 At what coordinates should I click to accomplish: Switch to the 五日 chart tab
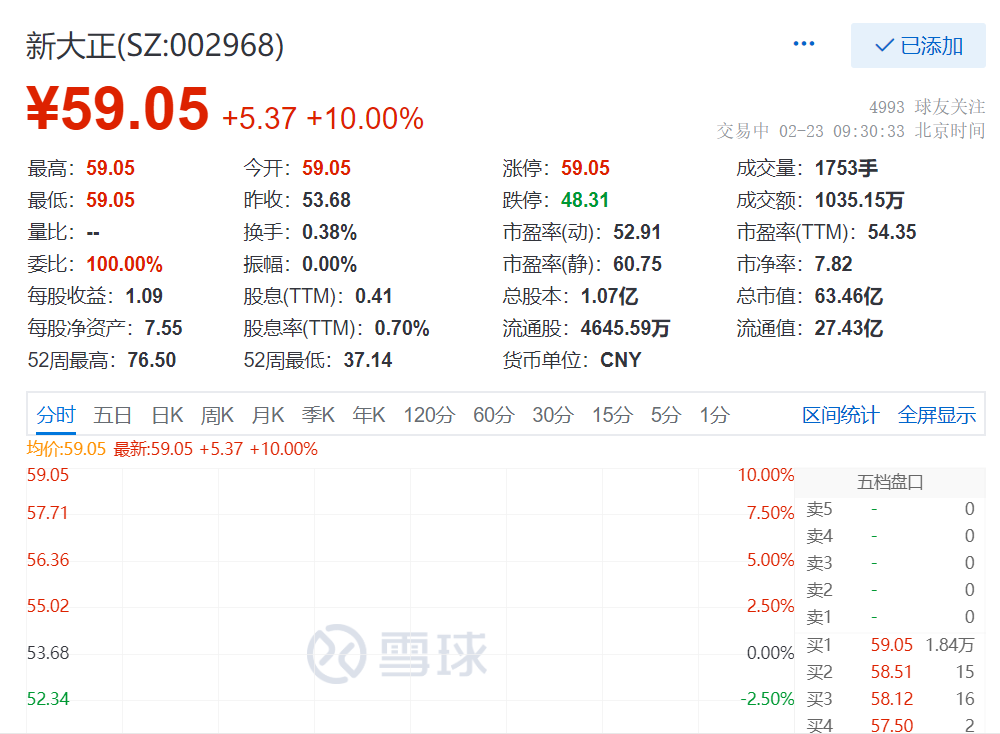[x=113, y=415]
